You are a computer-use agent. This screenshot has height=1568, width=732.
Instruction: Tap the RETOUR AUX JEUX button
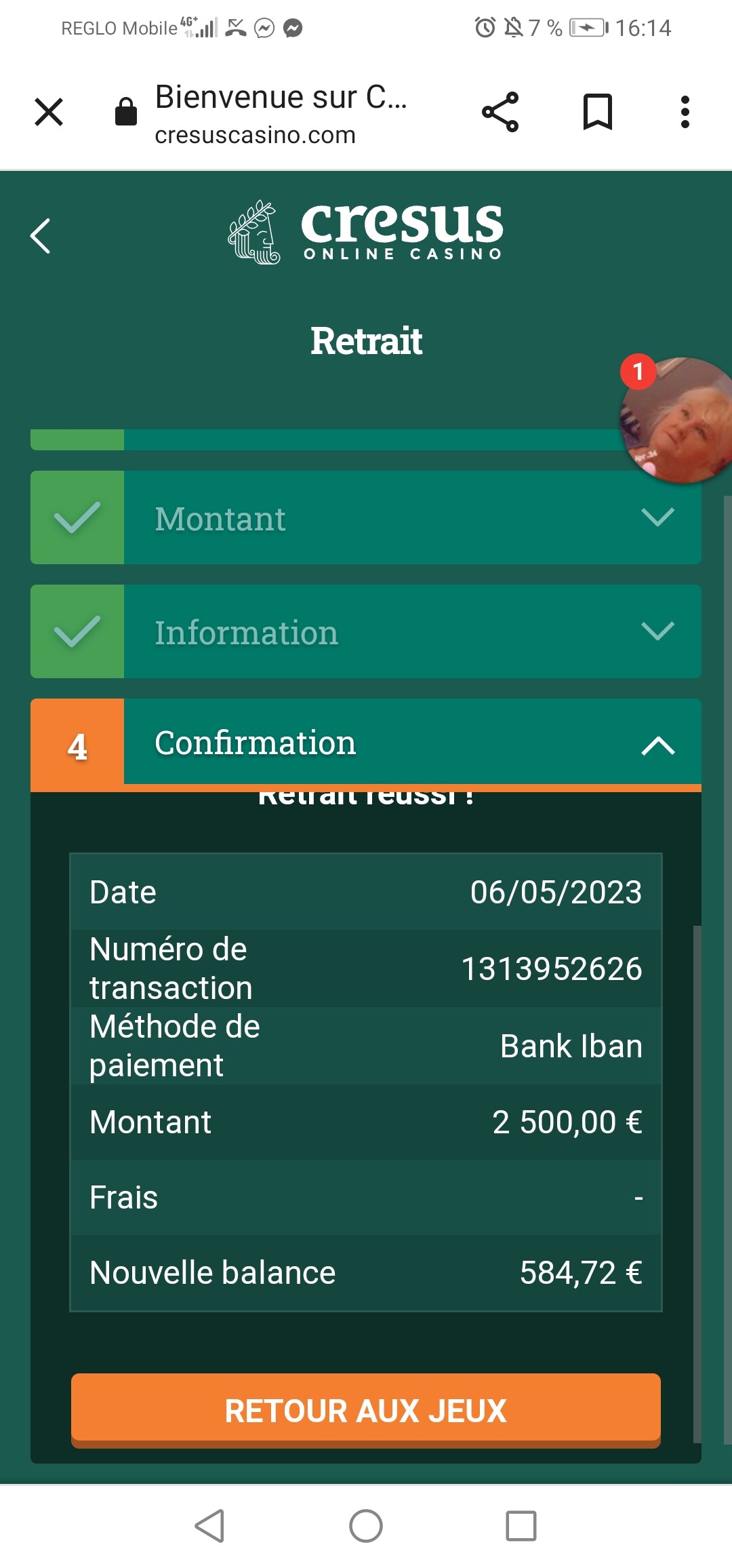point(366,1411)
